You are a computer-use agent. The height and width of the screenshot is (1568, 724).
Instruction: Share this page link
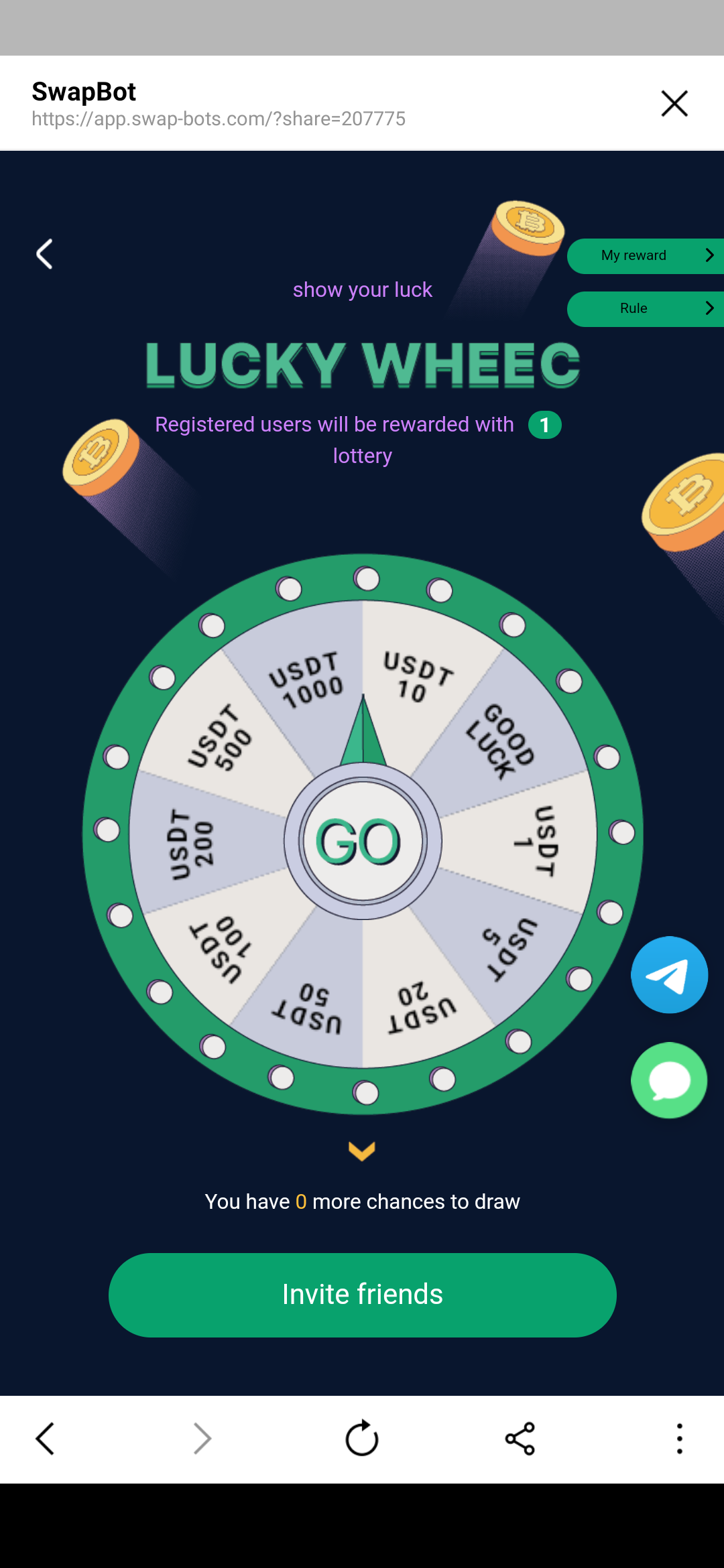(520, 1439)
